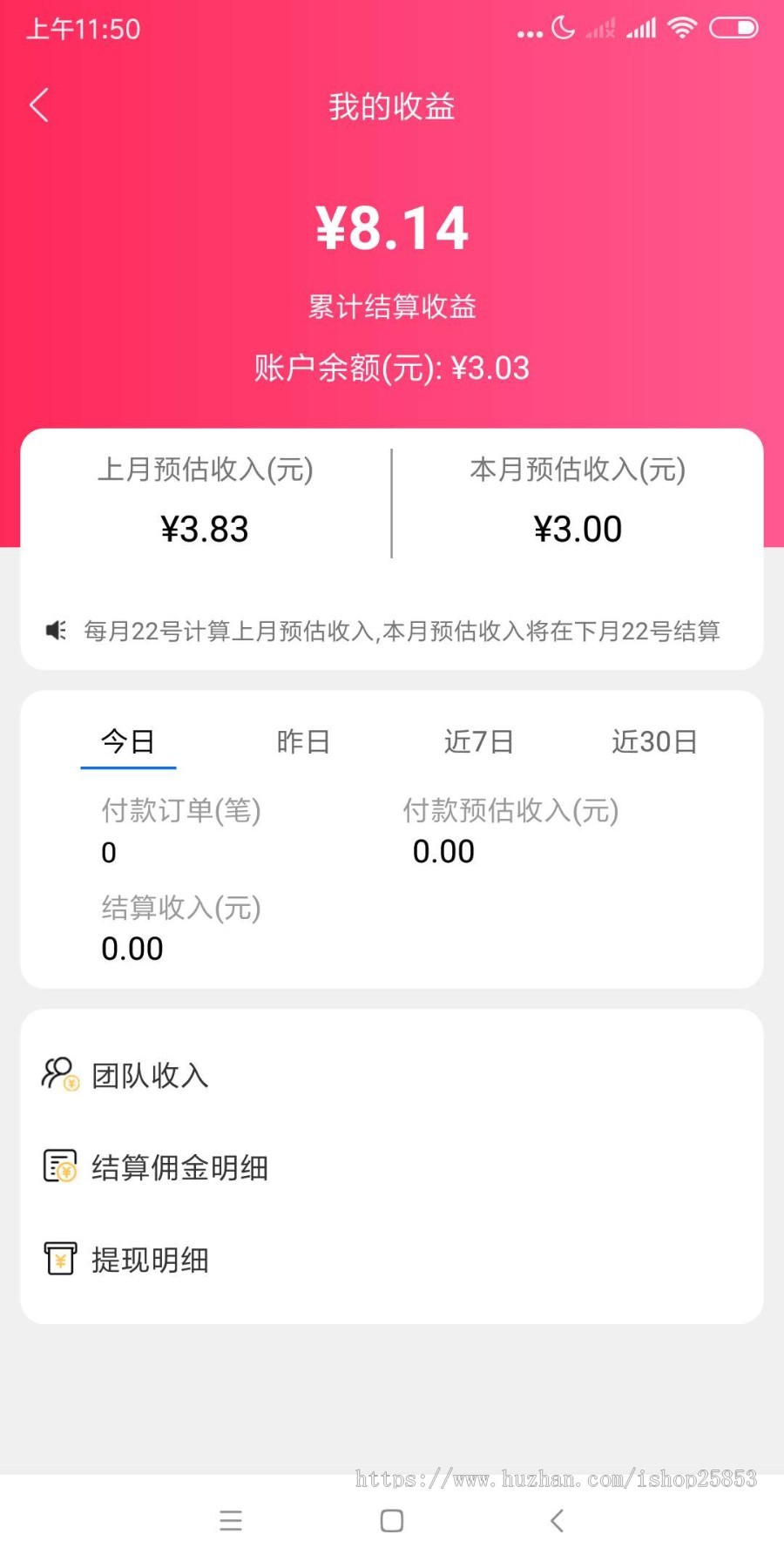Image resolution: width=784 pixels, height=1568 pixels.
Task: Go back from 我的收益 page
Action: (39, 105)
